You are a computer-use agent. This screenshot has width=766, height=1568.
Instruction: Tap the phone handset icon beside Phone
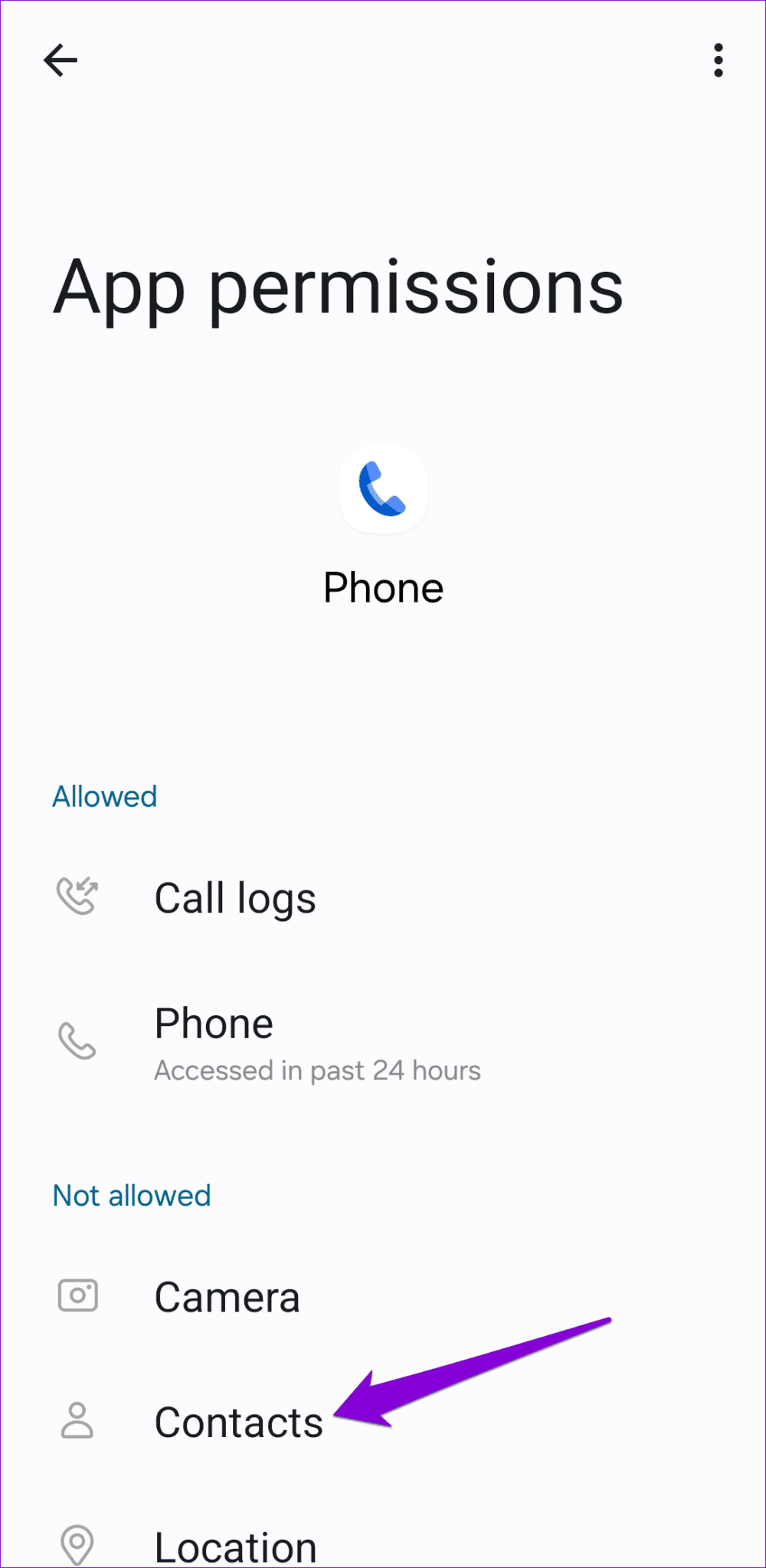tap(77, 1040)
